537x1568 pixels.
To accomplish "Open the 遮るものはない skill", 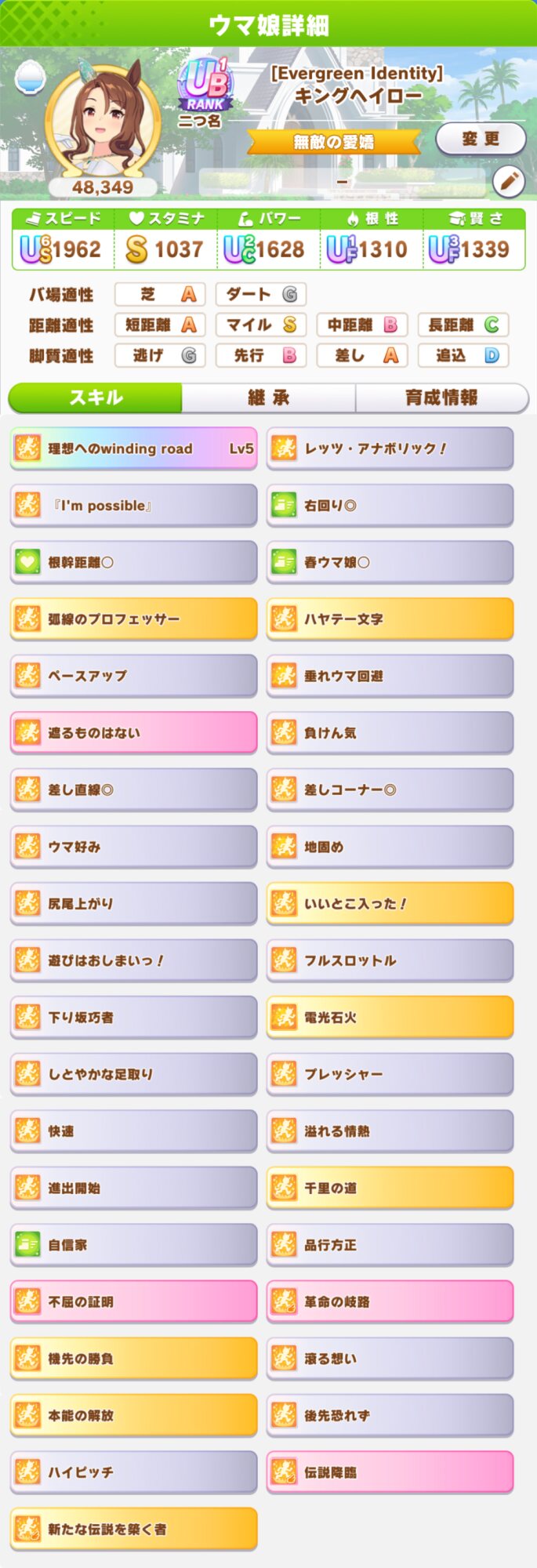I will (x=133, y=732).
